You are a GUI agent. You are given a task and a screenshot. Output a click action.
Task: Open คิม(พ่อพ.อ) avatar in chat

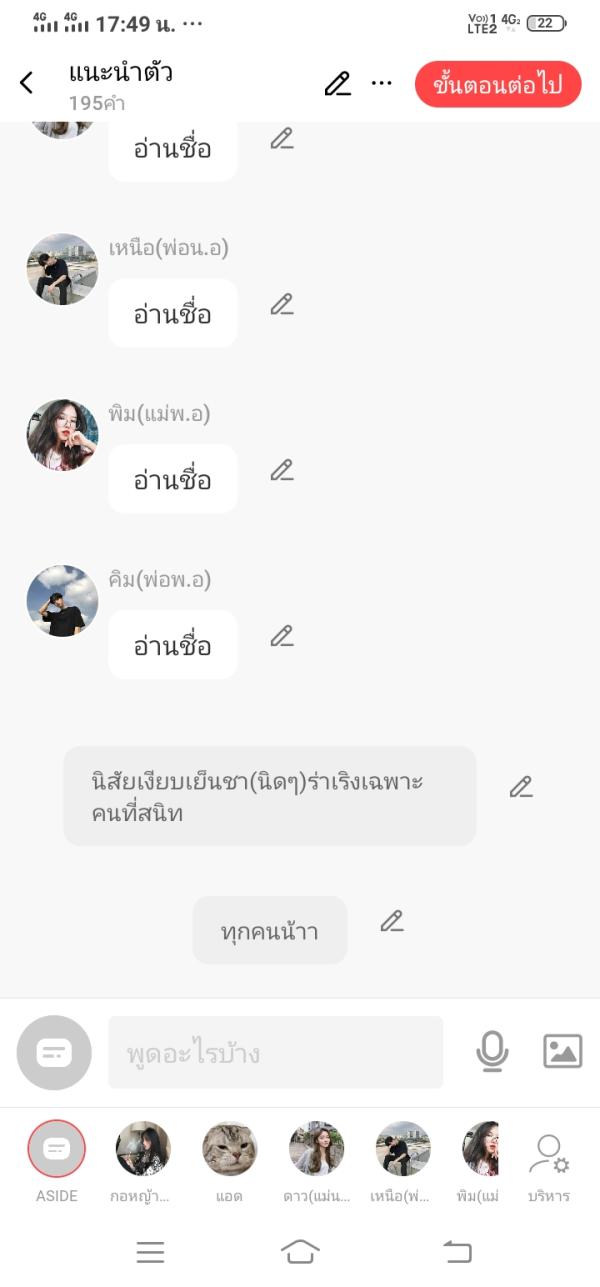(62, 601)
